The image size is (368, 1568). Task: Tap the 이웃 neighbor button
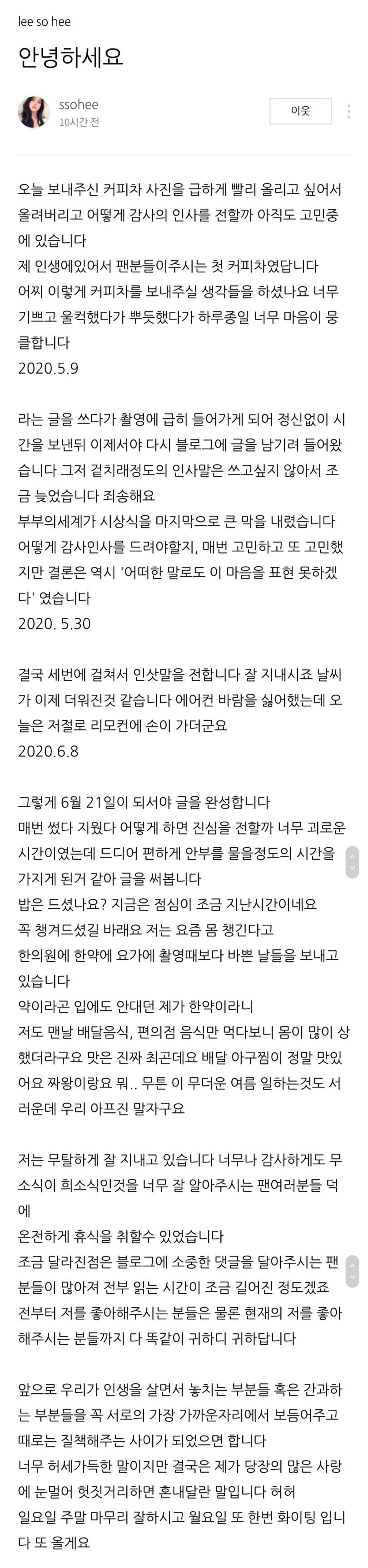point(300,111)
